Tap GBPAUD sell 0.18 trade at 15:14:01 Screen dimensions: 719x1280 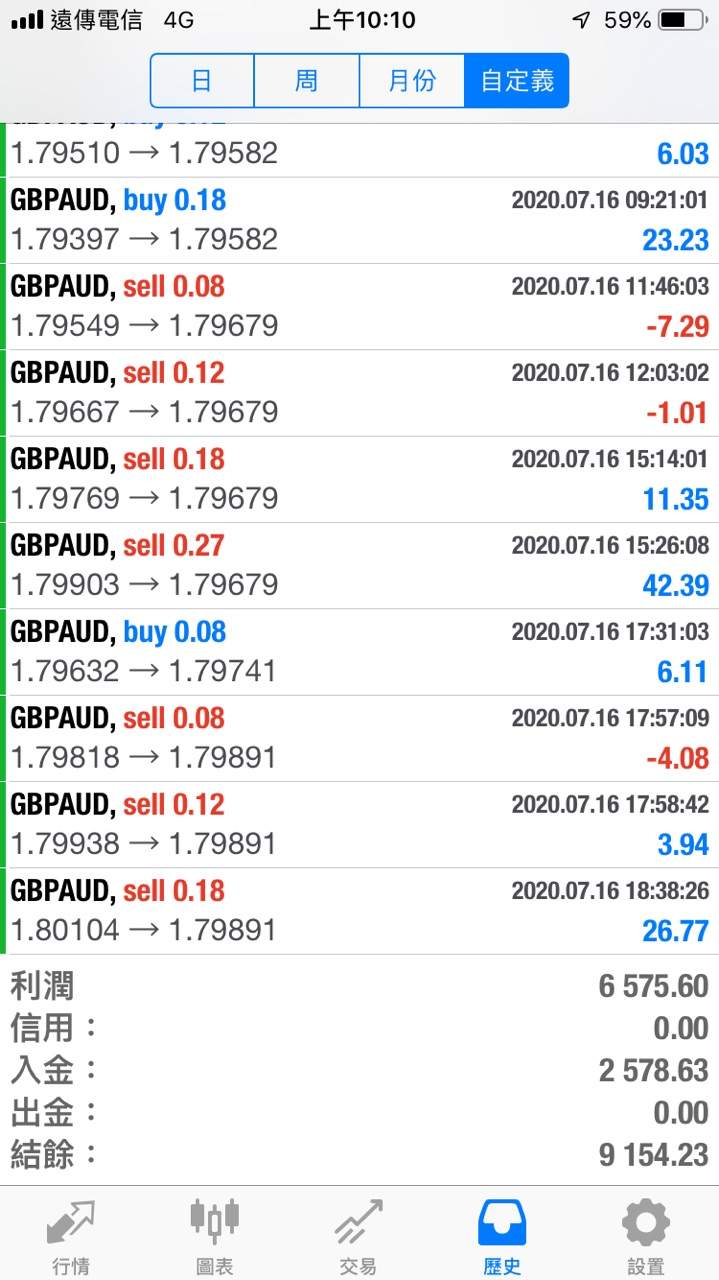359,478
